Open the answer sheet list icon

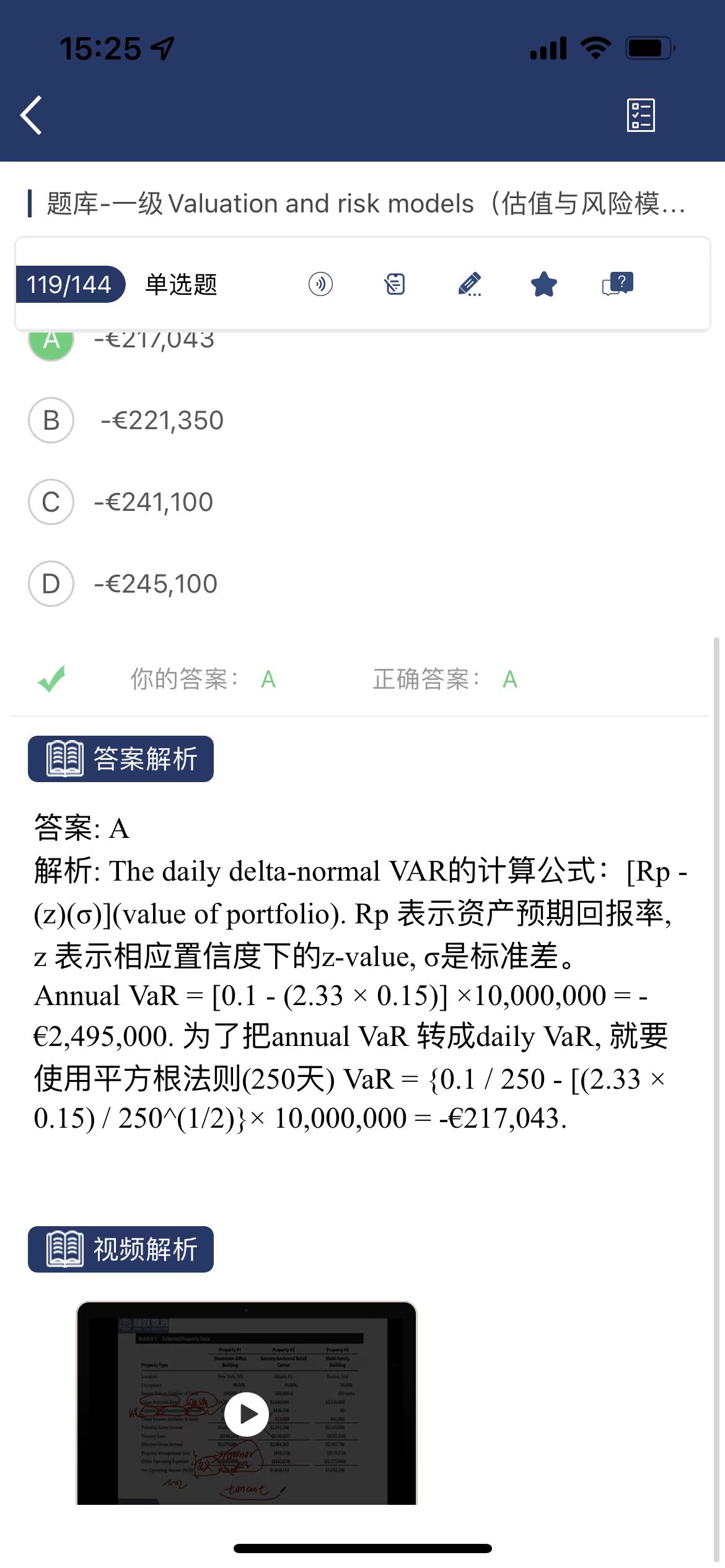pos(640,116)
